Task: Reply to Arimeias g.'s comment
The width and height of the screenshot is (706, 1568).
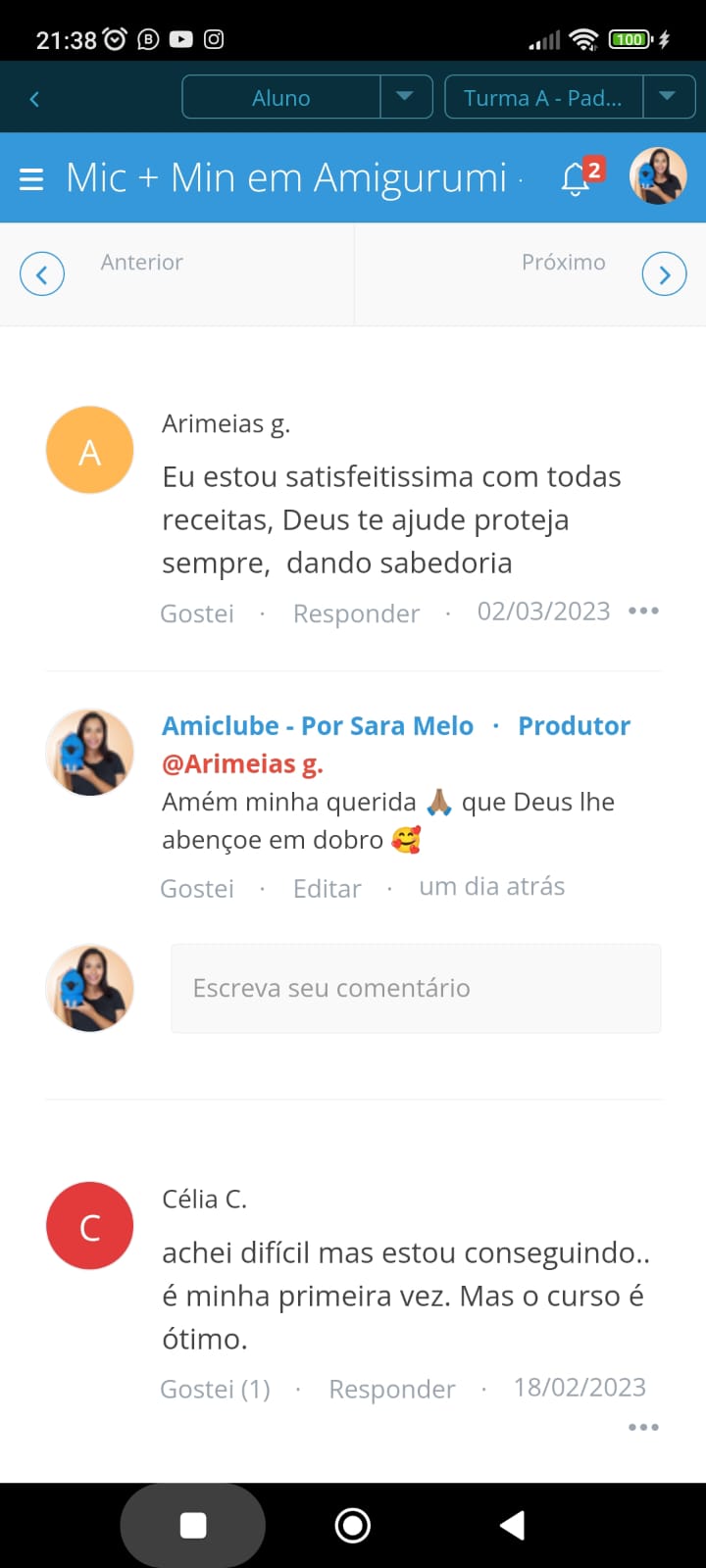Action: (356, 613)
